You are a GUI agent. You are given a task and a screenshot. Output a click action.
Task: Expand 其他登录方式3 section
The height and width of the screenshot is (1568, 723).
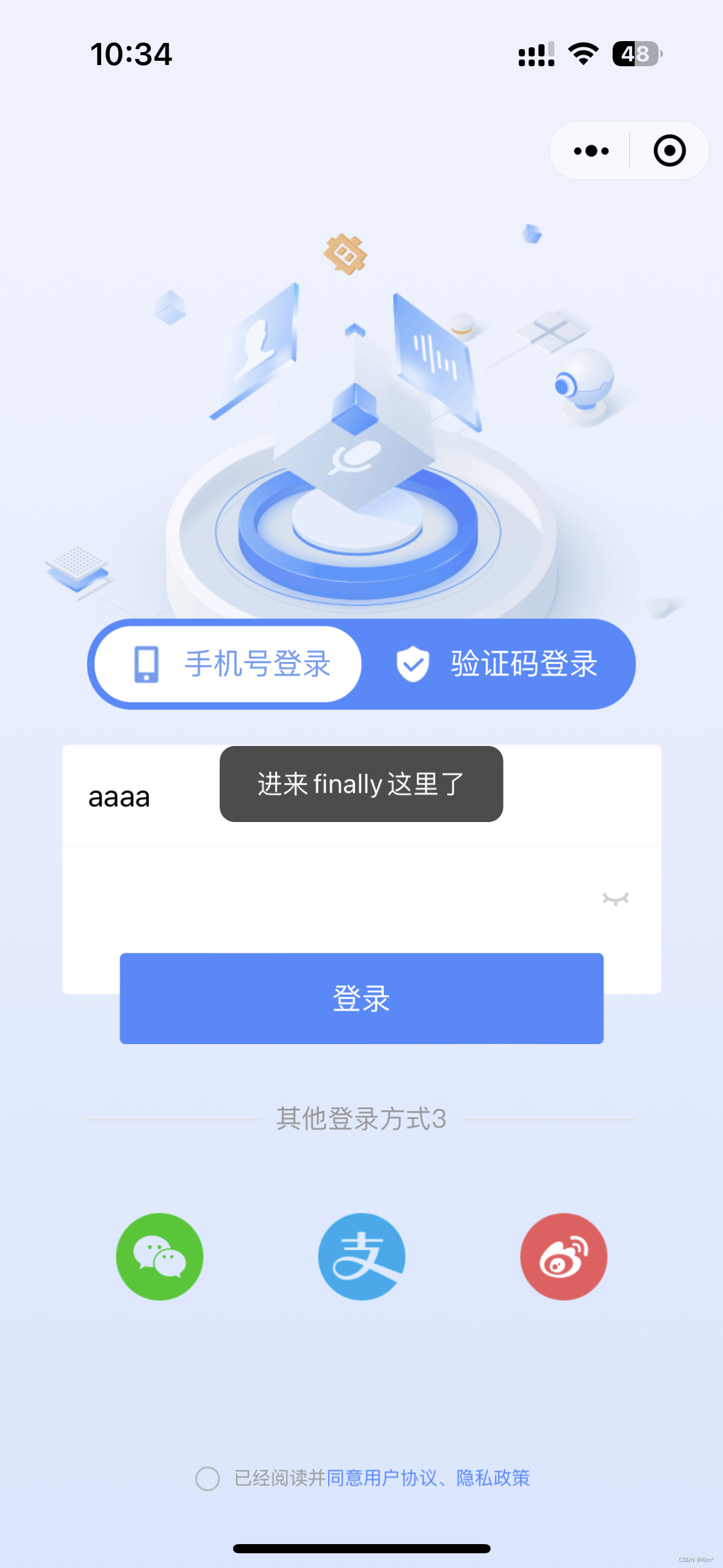[362, 1120]
